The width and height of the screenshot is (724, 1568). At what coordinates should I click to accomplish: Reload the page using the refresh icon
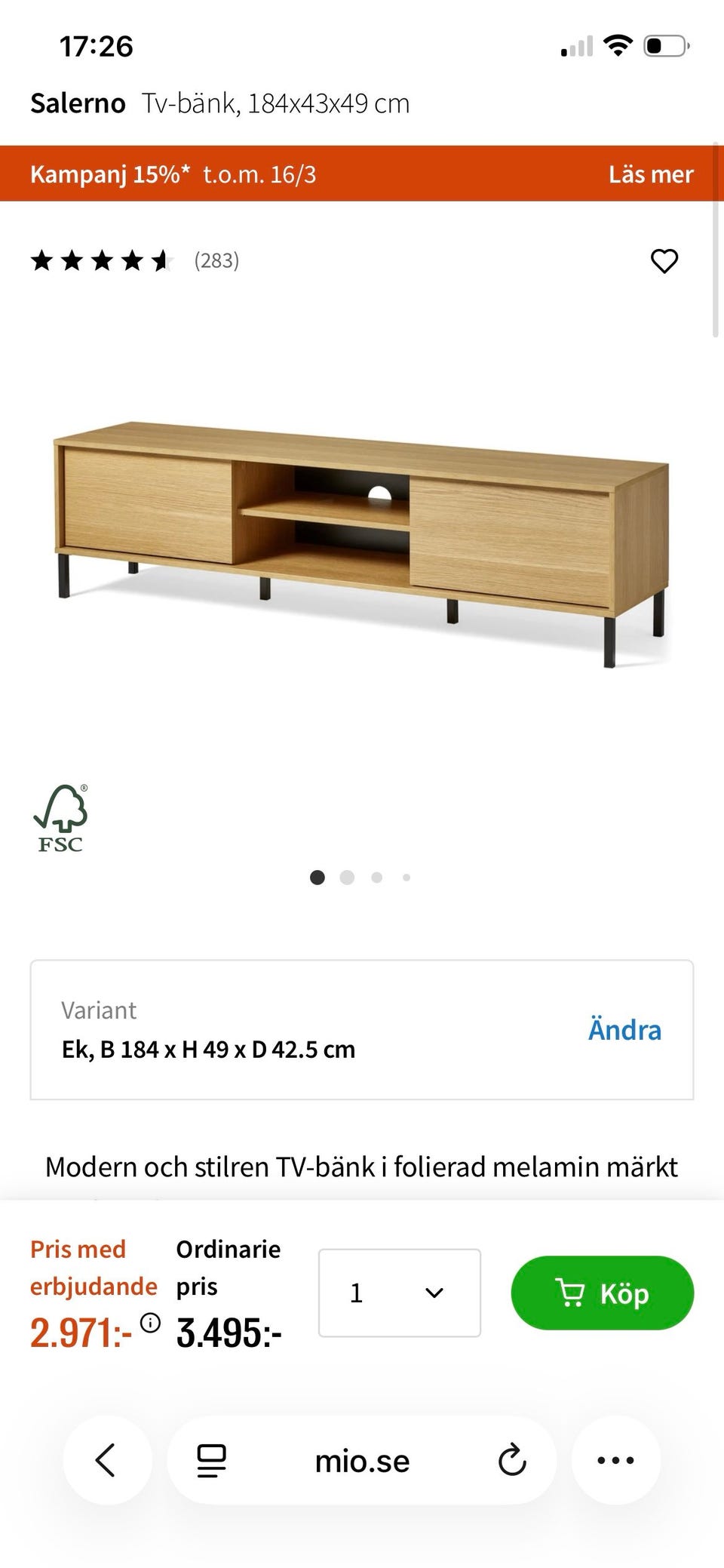[511, 1460]
